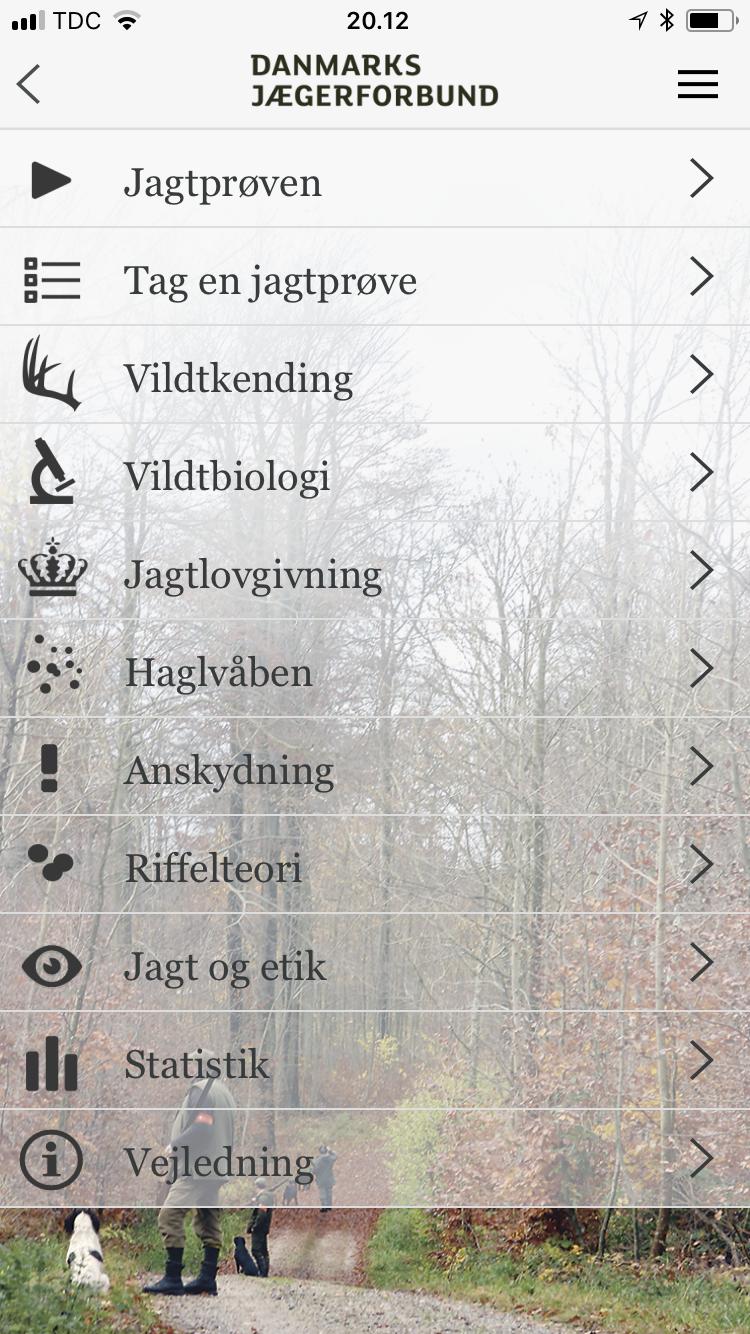
Task: Choose the Haglvåben row
Action: point(374,671)
